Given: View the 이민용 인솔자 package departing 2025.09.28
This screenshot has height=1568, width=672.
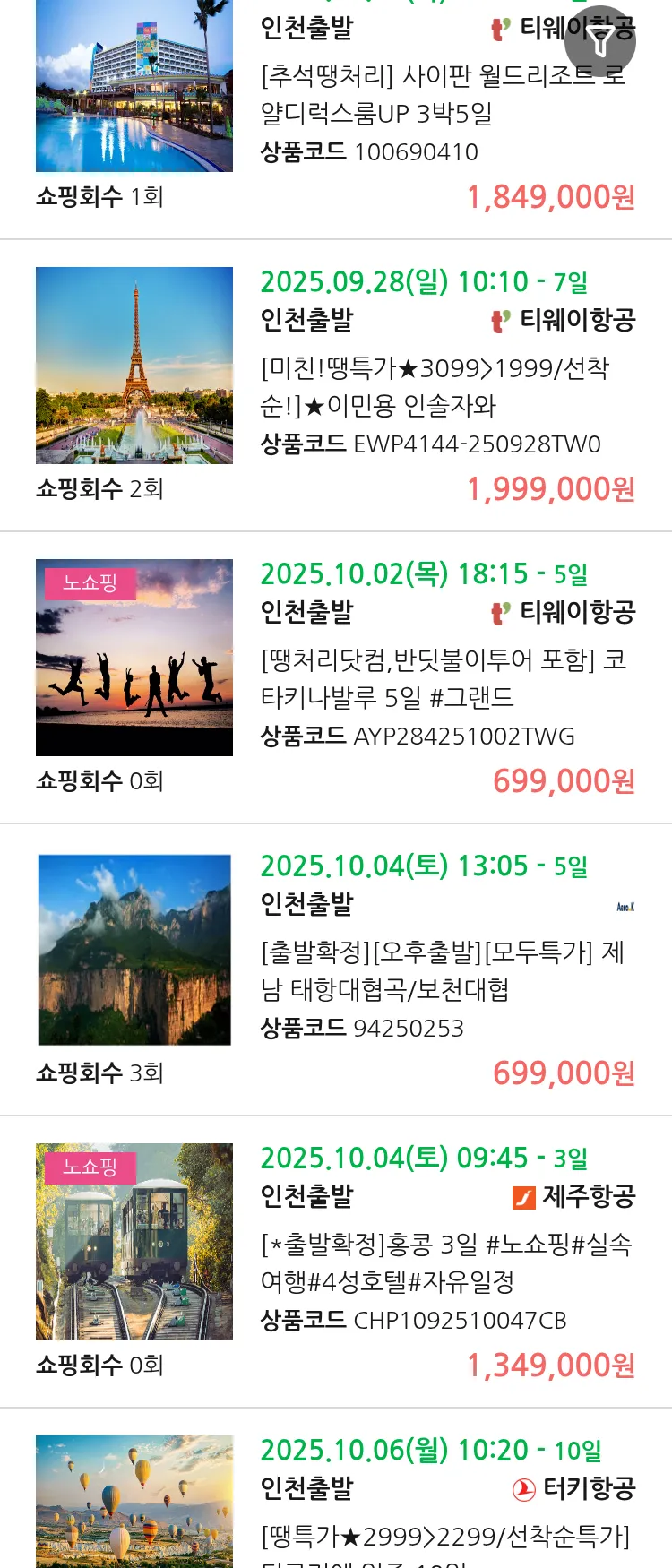Looking at the screenshot, I should coord(435,386).
